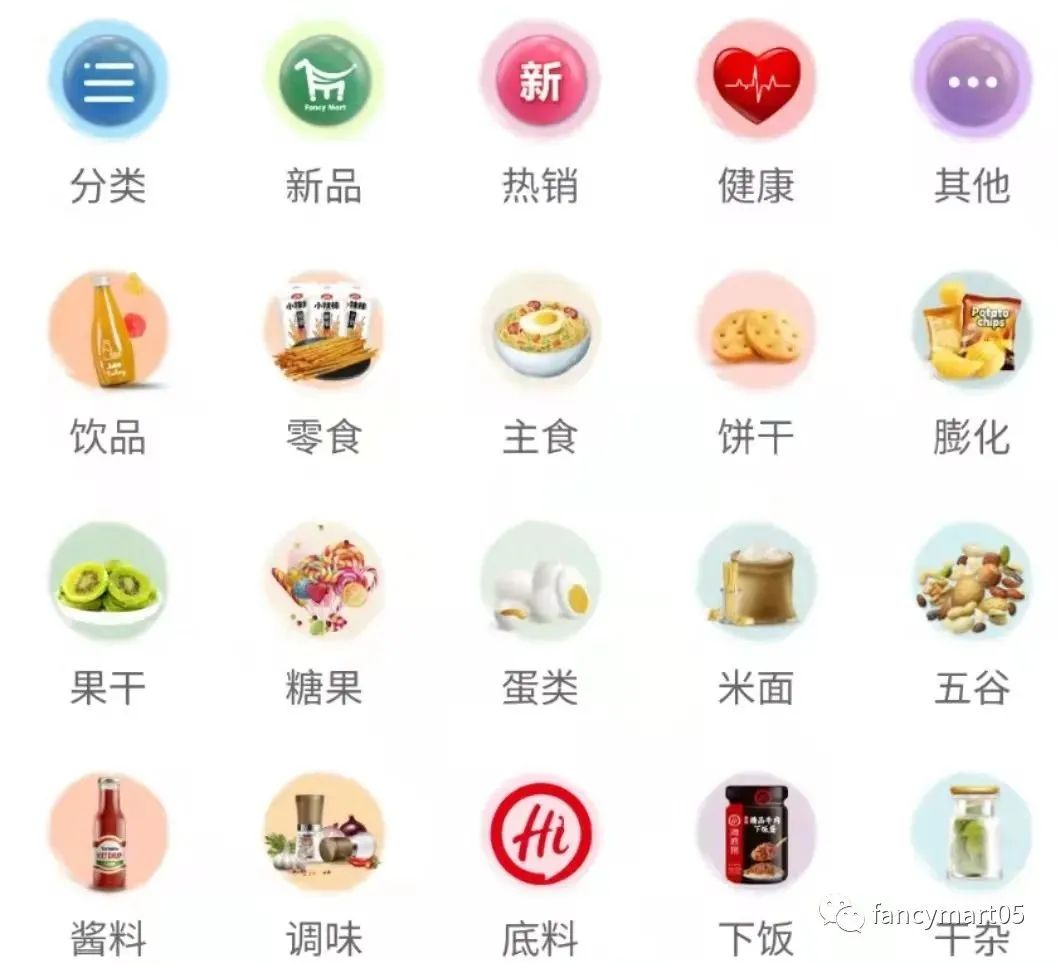
Task: Go to the 下饭 rice toppings category
Action: pyautogui.click(x=756, y=834)
